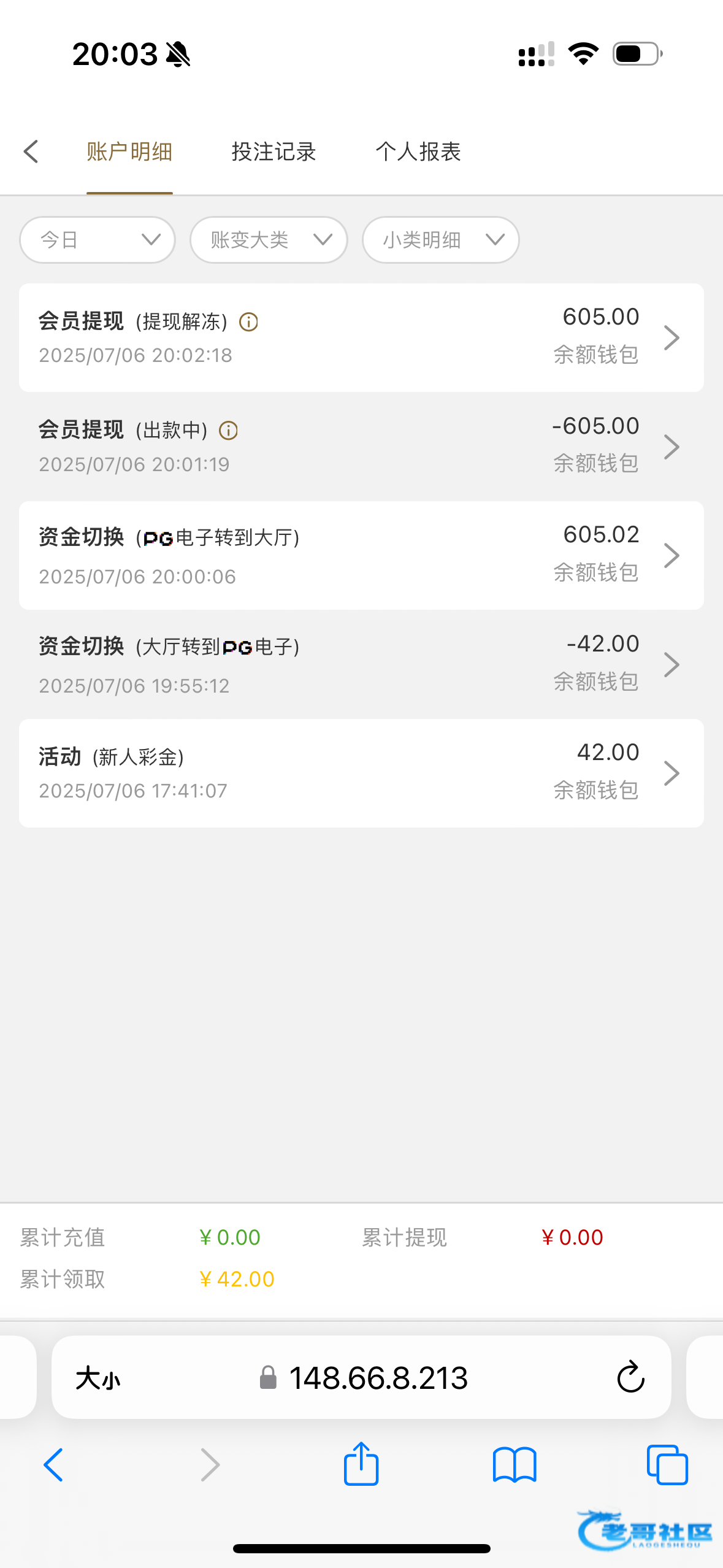Switch to the 投注记录 tab
Screen dimensions: 723x1568
[274, 152]
